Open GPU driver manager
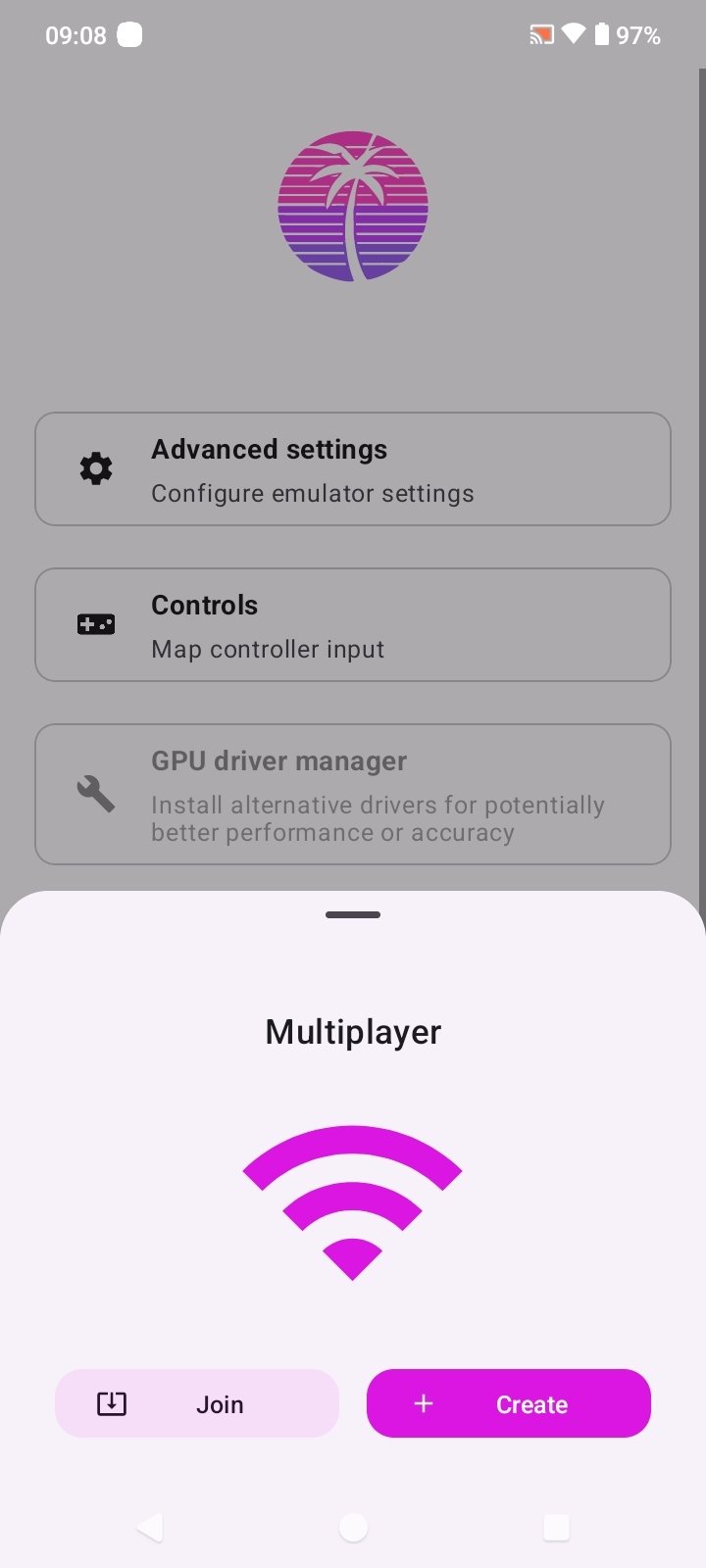The image size is (706, 1568). 353,794
